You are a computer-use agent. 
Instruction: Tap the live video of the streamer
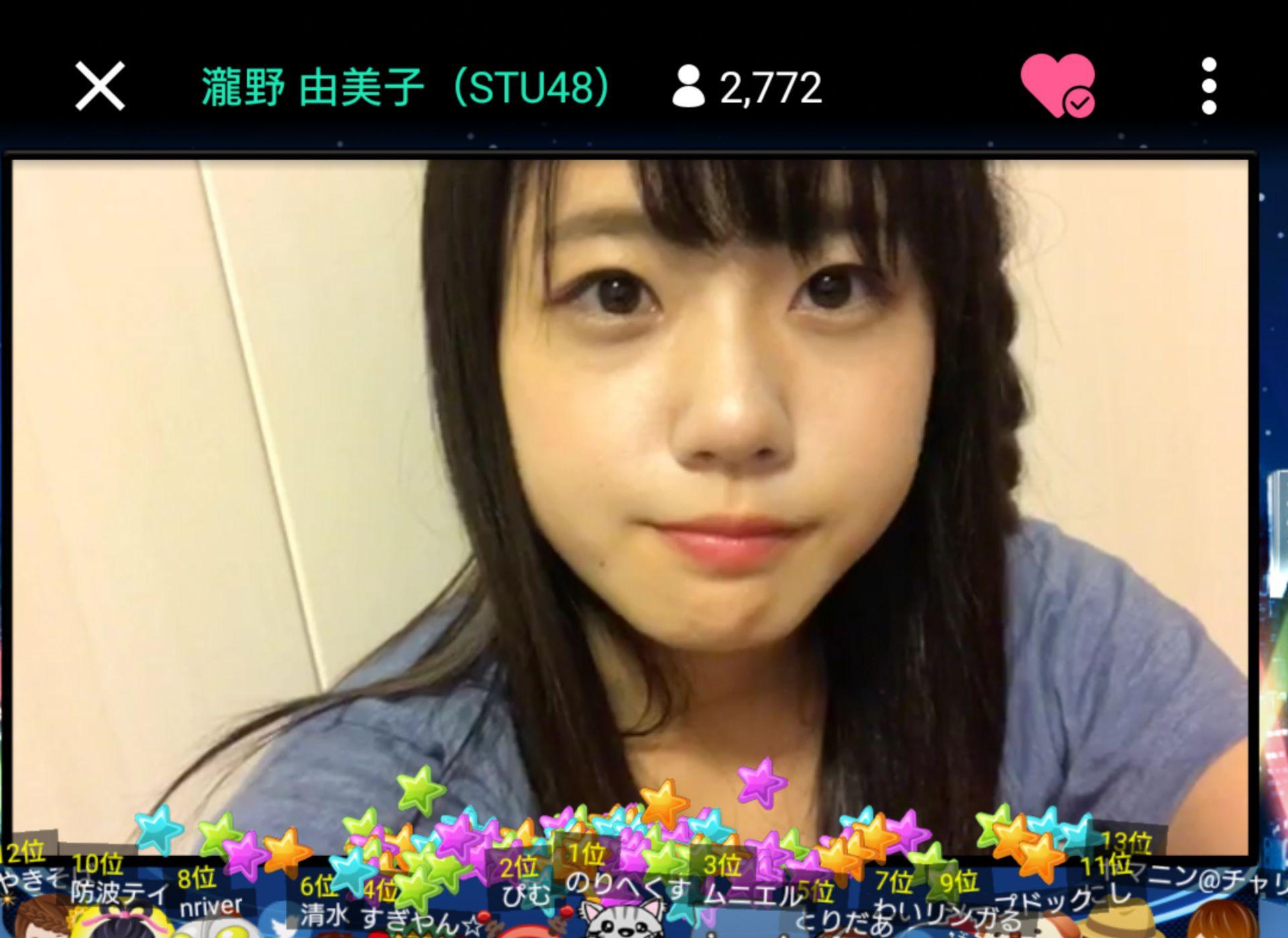(x=631, y=469)
